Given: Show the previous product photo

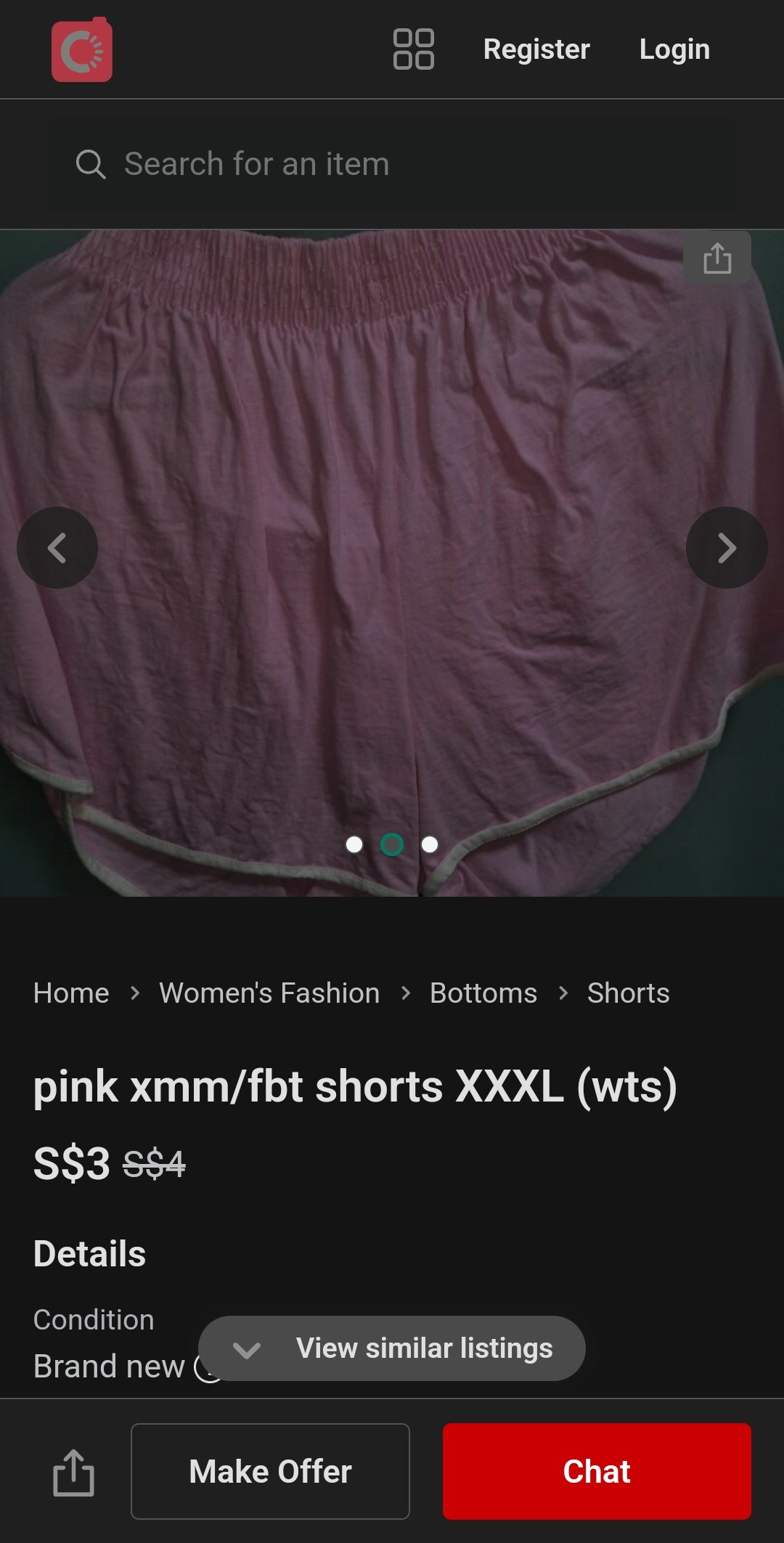Looking at the screenshot, I should pos(57,547).
